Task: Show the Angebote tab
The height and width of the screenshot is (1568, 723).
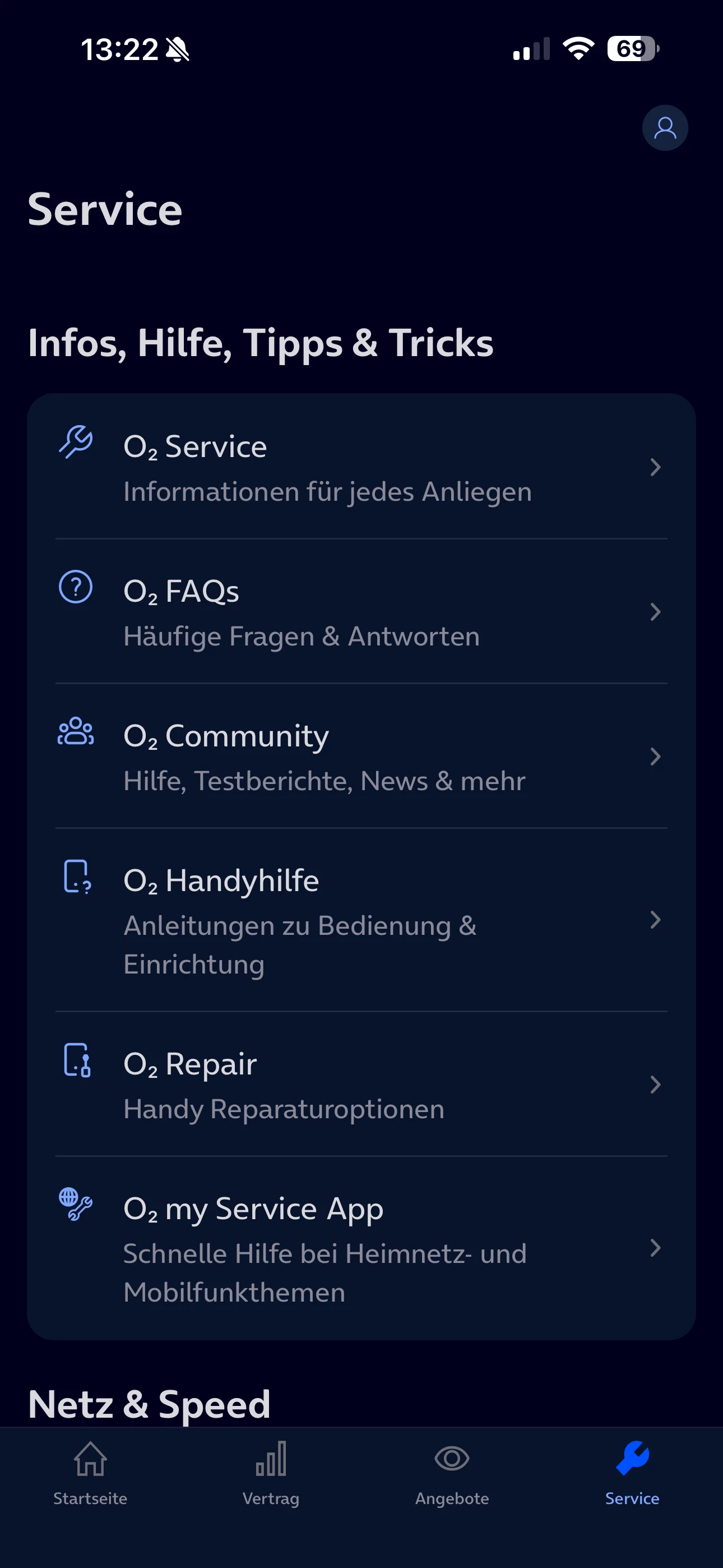Action: click(452, 1473)
